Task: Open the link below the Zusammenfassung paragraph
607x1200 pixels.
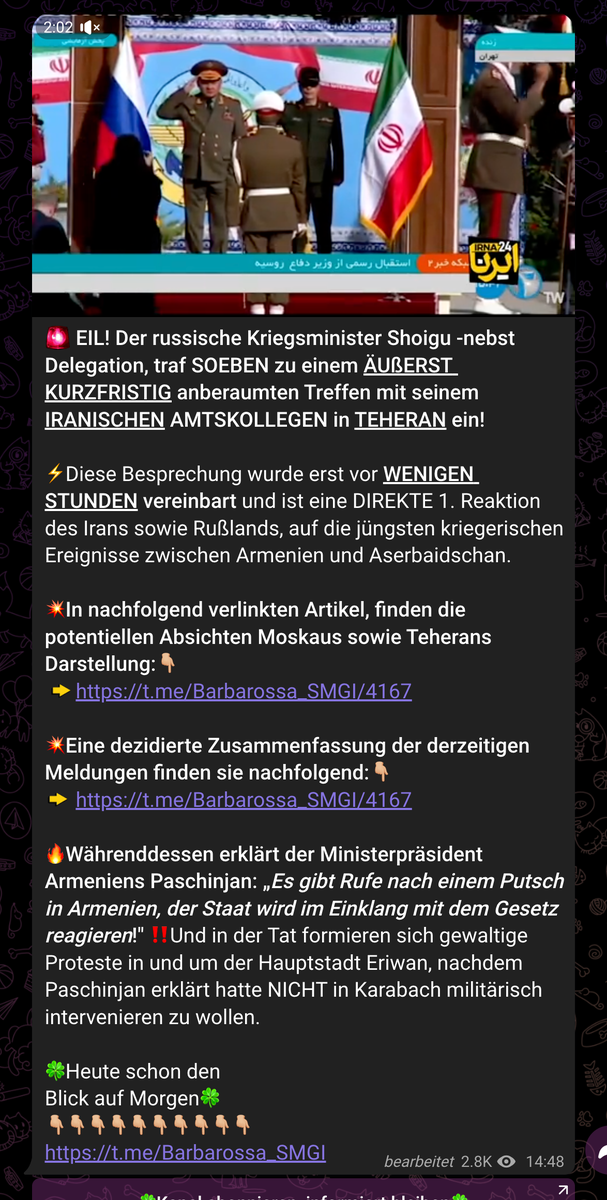Action: pos(243,799)
